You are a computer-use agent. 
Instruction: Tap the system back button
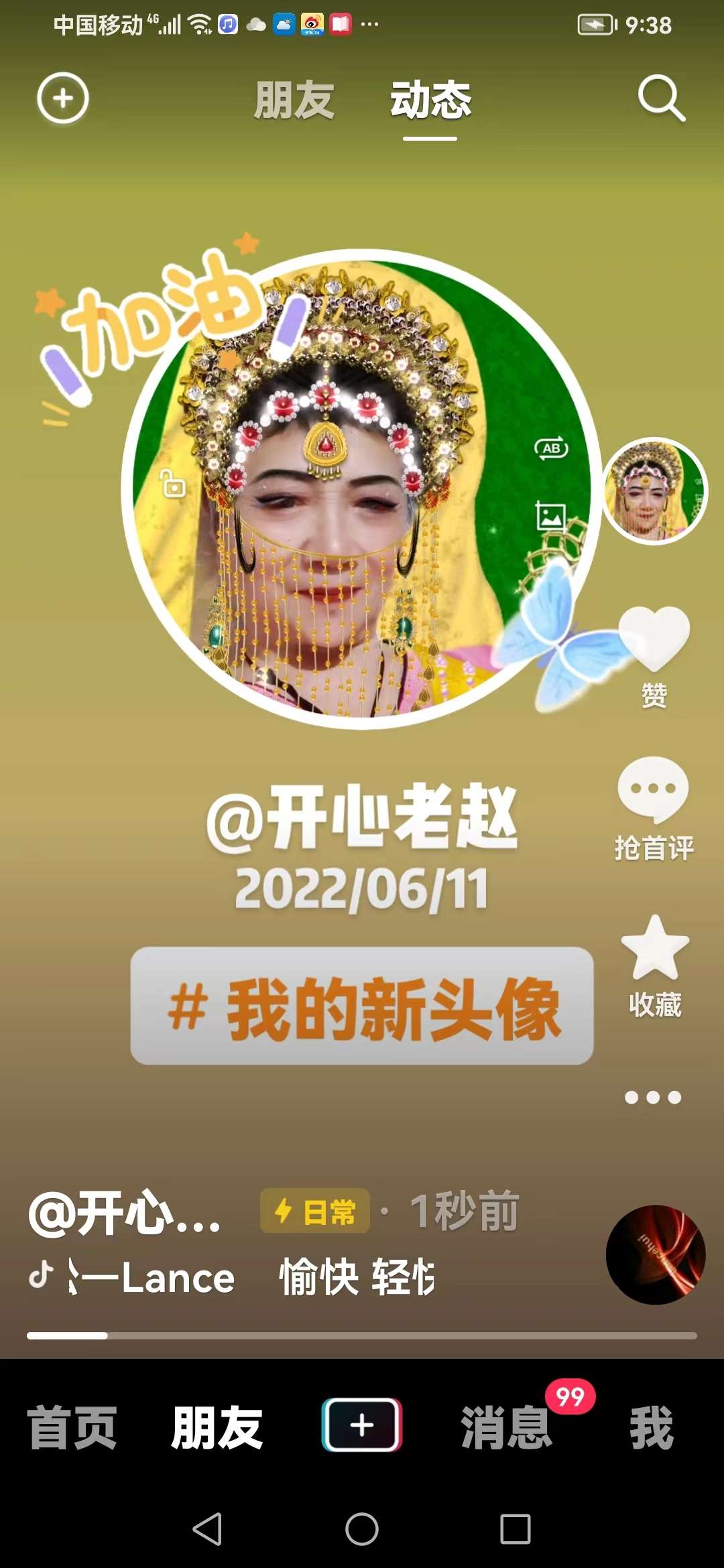click(x=207, y=1529)
